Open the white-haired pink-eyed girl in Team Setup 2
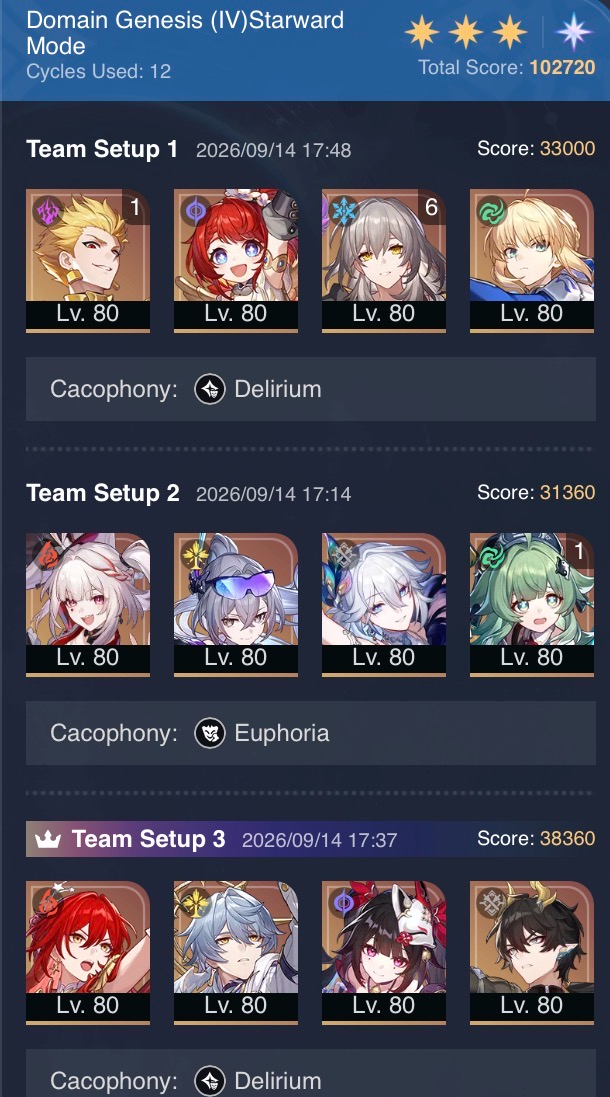 coord(87,604)
